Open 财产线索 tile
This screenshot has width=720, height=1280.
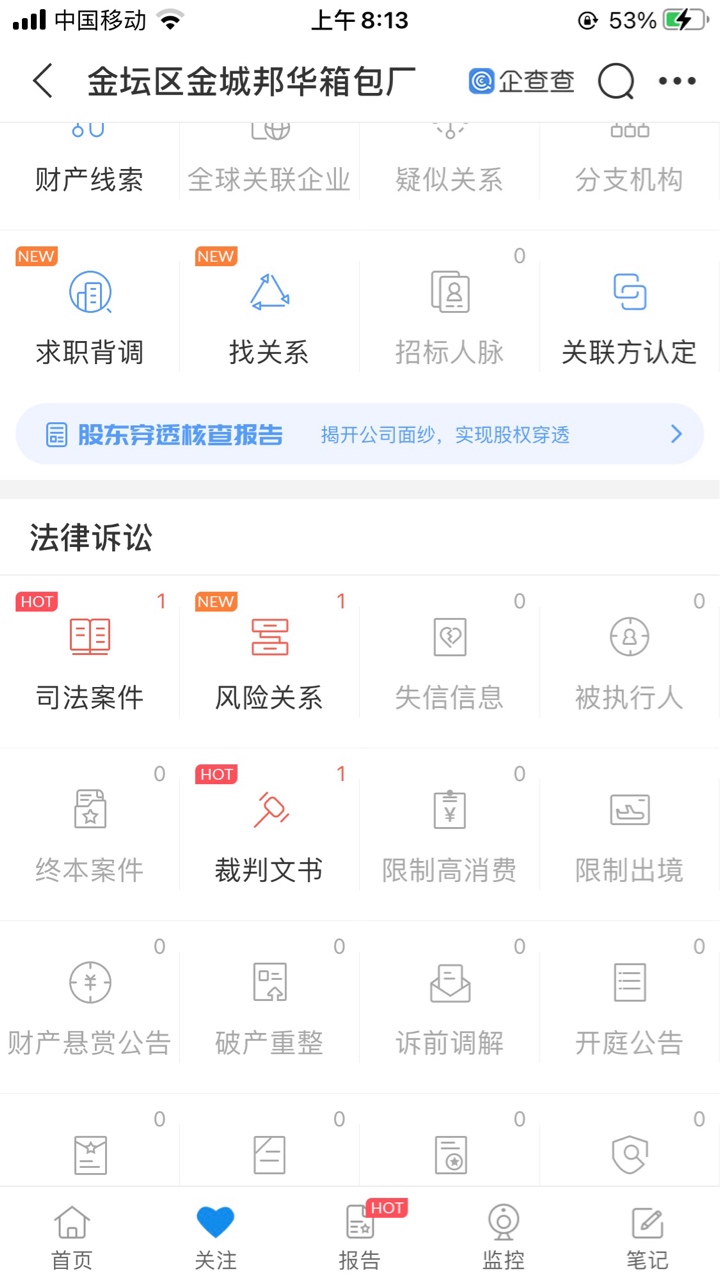[x=90, y=165]
